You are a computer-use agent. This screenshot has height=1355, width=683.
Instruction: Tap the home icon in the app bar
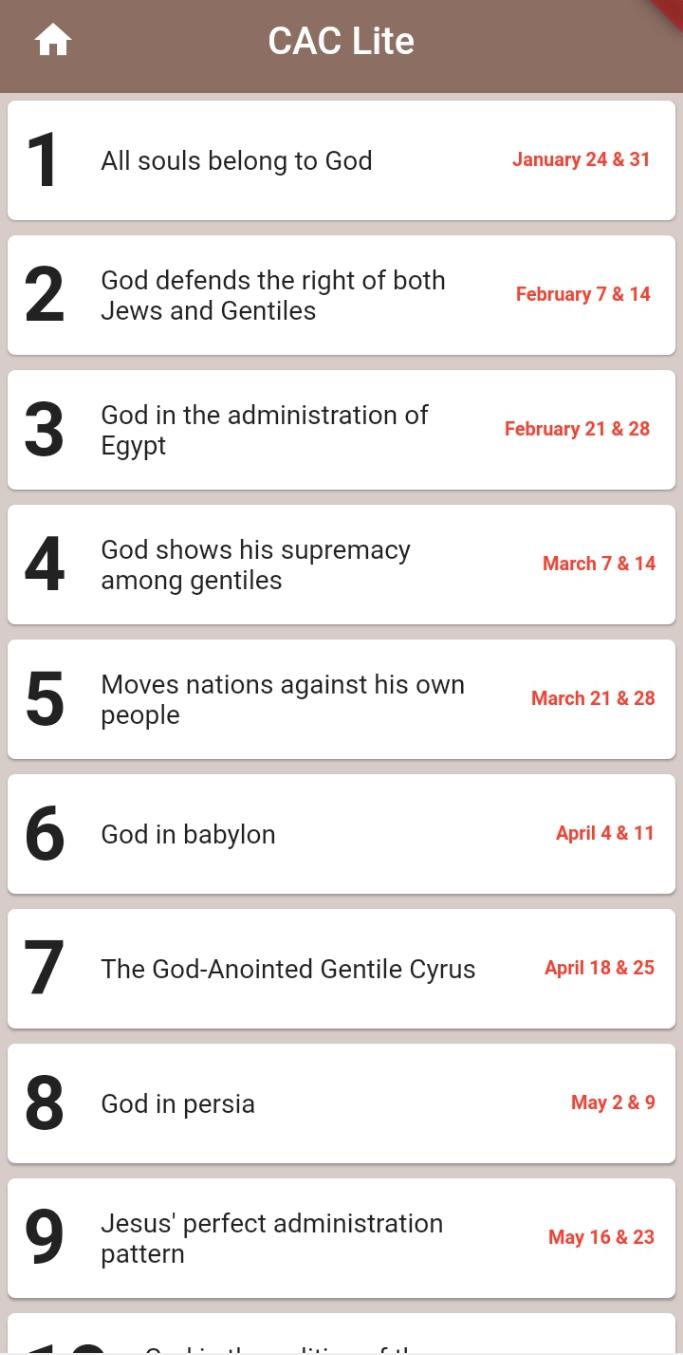[x=53, y=41]
